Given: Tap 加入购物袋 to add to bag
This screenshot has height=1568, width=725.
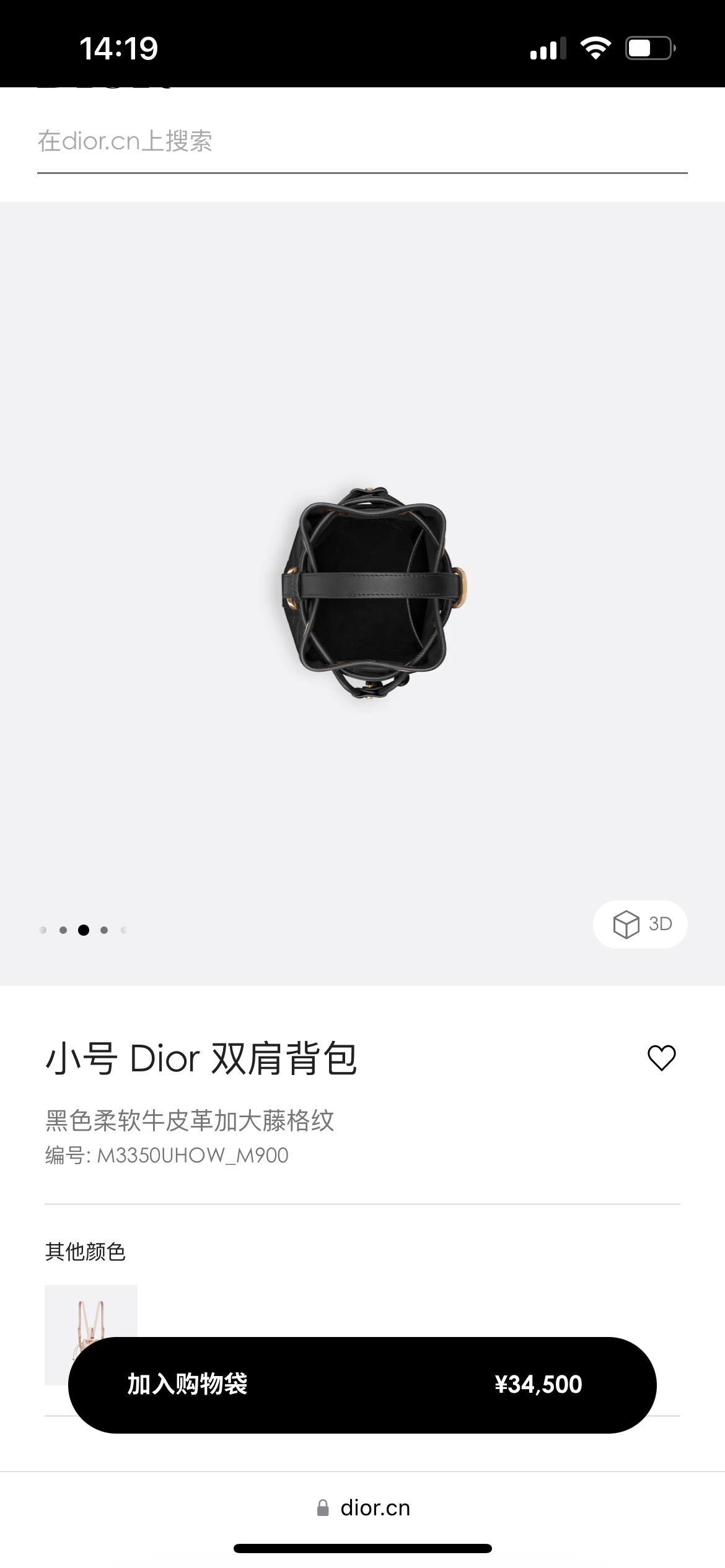Looking at the screenshot, I should [x=362, y=1385].
